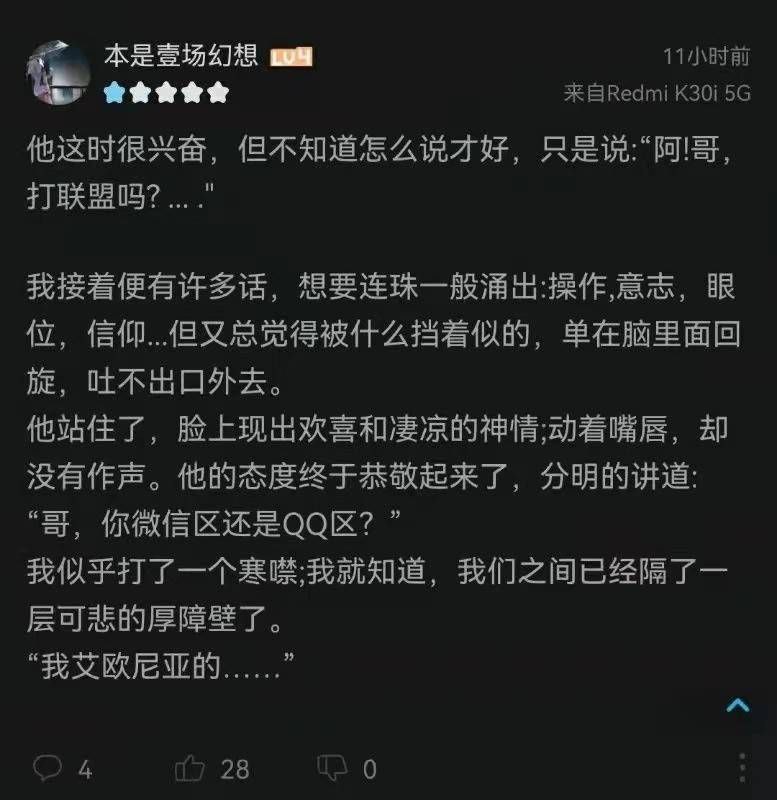The width and height of the screenshot is (777, 800).
Task: View the profile of 本是壹场幻想
Action: coord(181,55)
